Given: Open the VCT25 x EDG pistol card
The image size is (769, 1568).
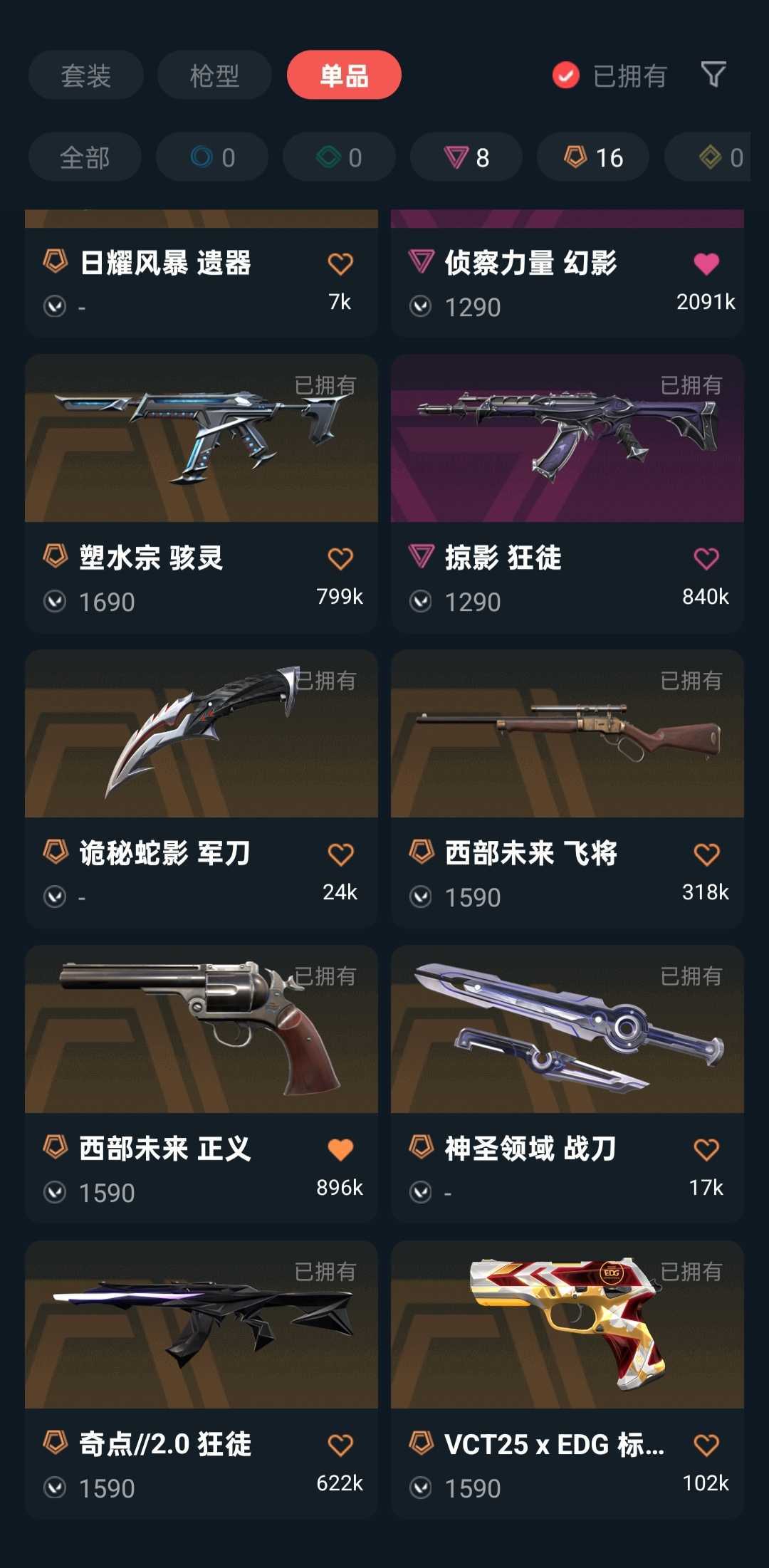Looking at the screenshot, I should pyautogui.click(x=567, y=1380).
